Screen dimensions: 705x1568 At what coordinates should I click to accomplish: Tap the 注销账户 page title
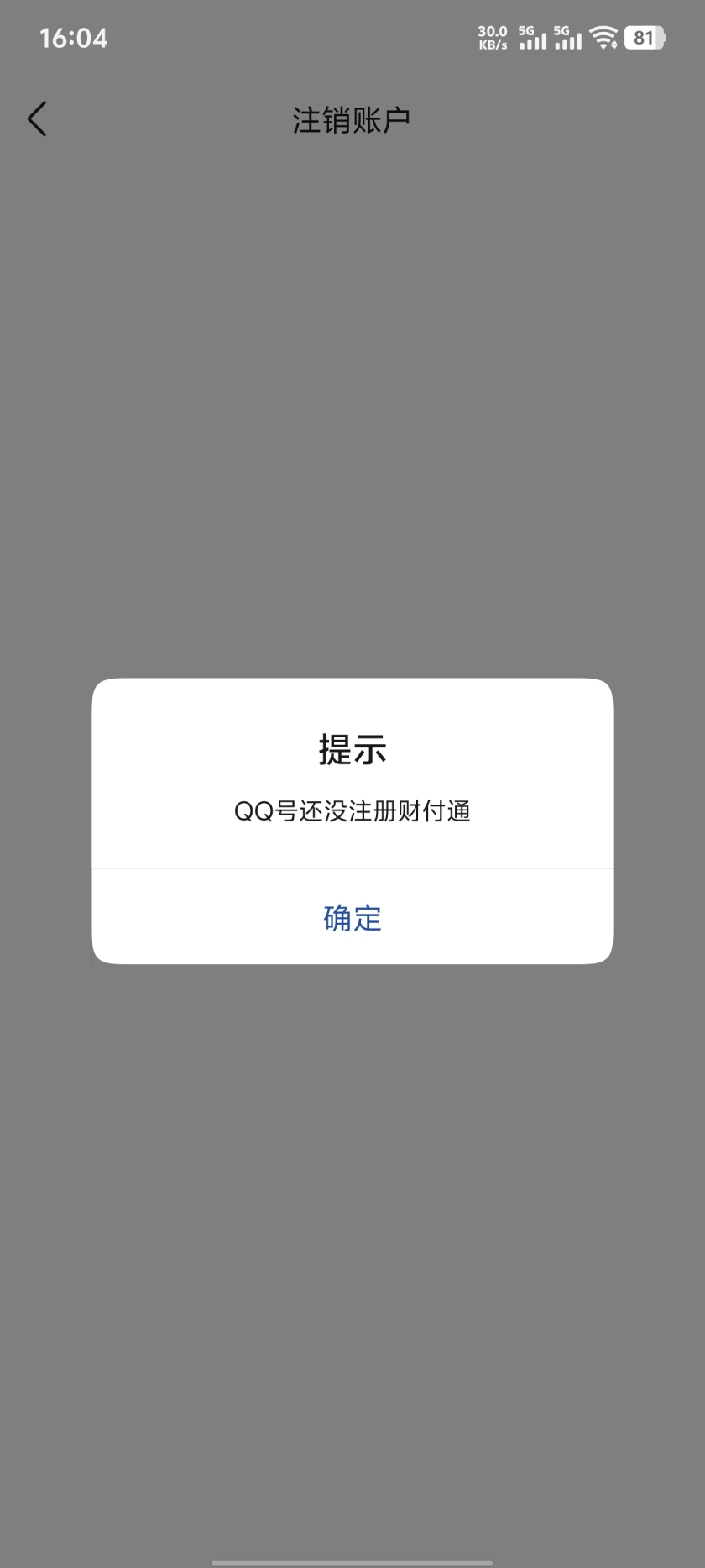point(352,120)
